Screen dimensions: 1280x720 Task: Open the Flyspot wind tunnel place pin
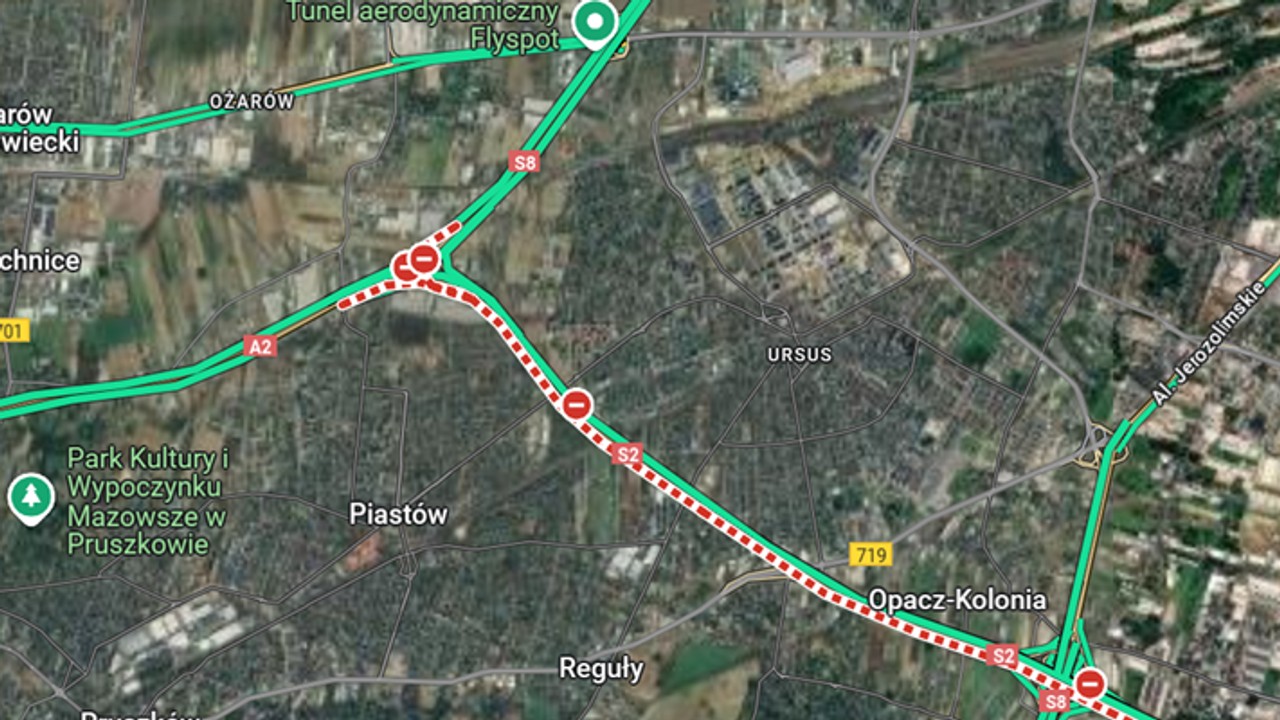pyautogui.click(x=595, y=21)
